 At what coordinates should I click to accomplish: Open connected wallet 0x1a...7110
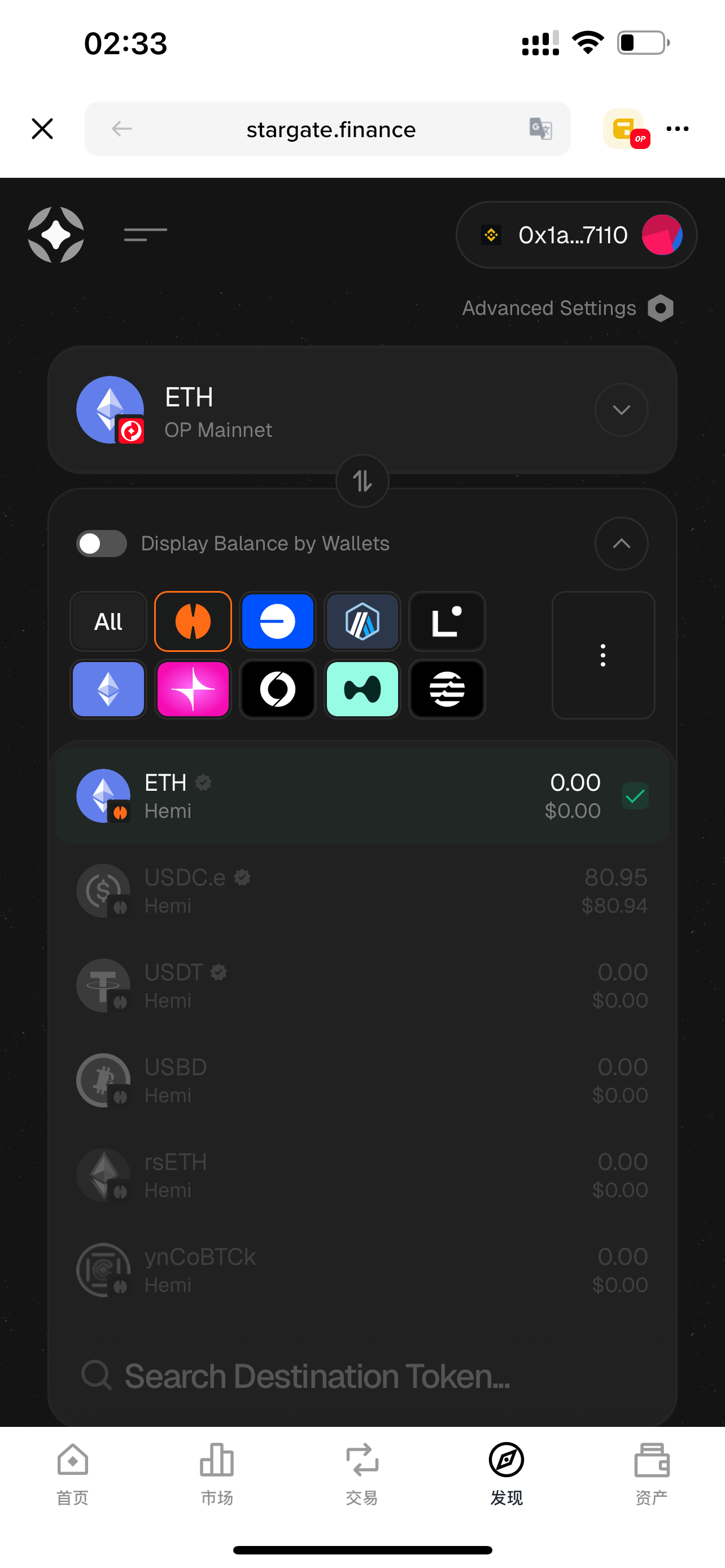click(x=575, y=234)
